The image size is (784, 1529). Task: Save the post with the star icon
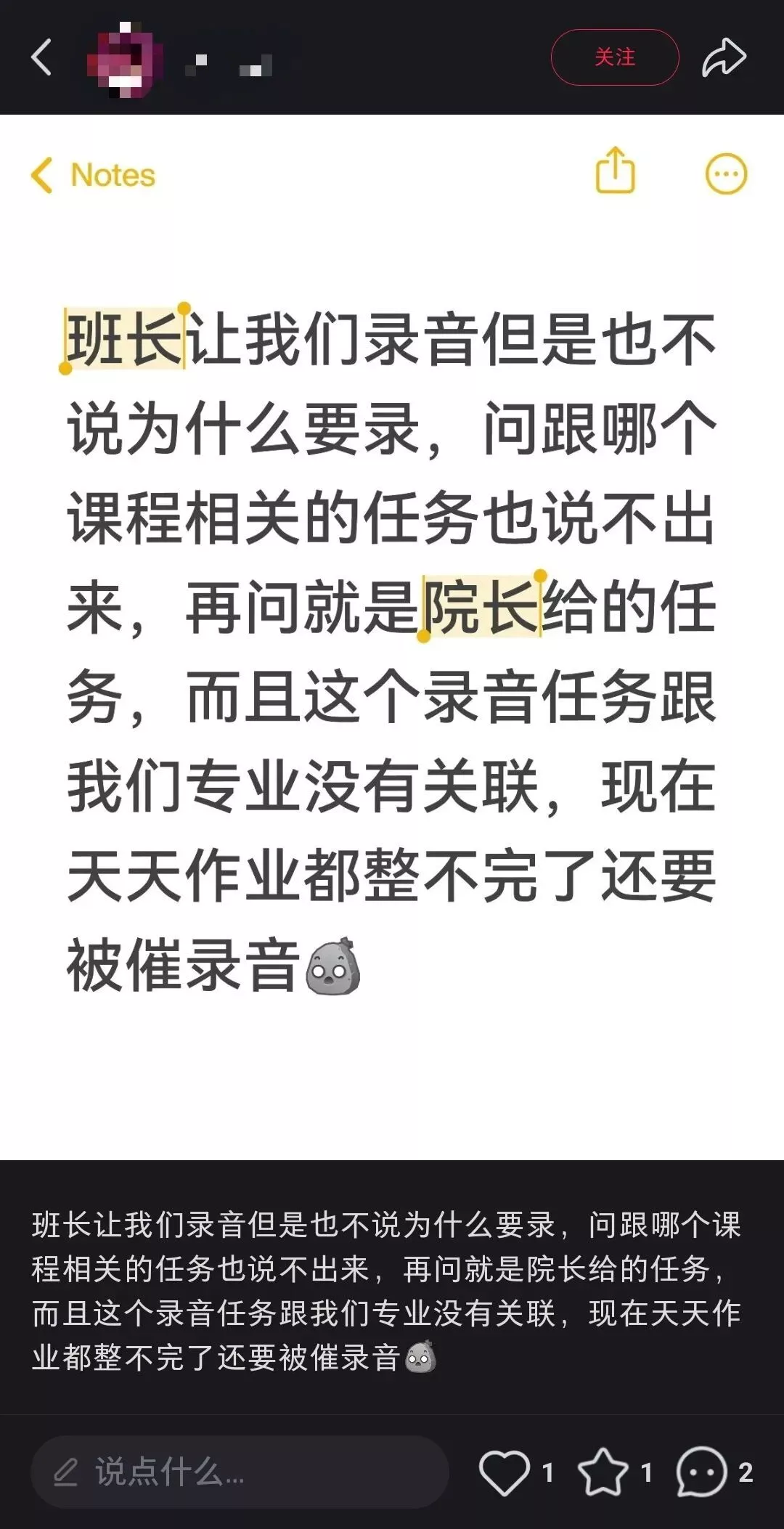603,1472
